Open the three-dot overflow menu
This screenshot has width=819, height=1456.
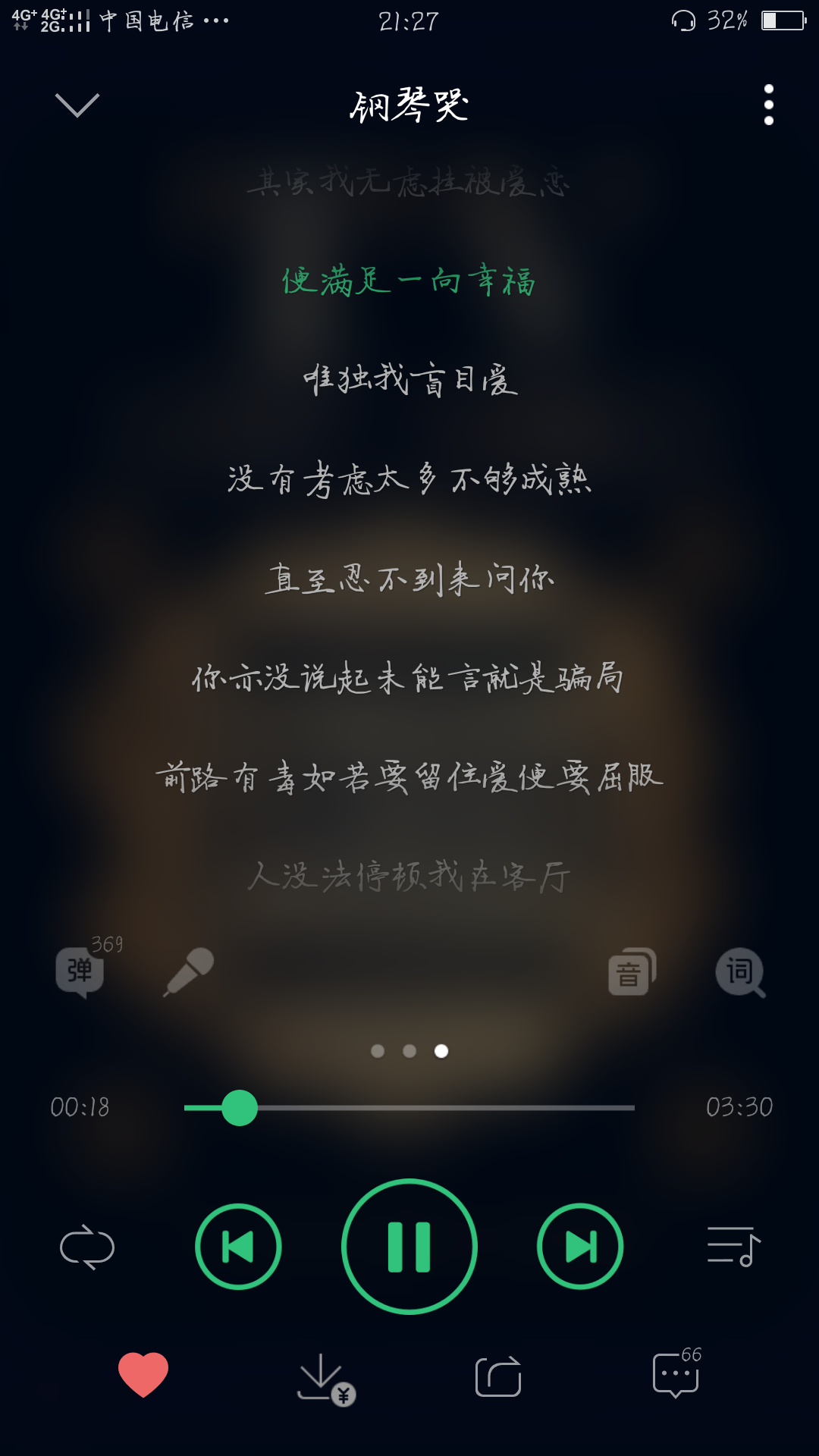click(768, 105)
